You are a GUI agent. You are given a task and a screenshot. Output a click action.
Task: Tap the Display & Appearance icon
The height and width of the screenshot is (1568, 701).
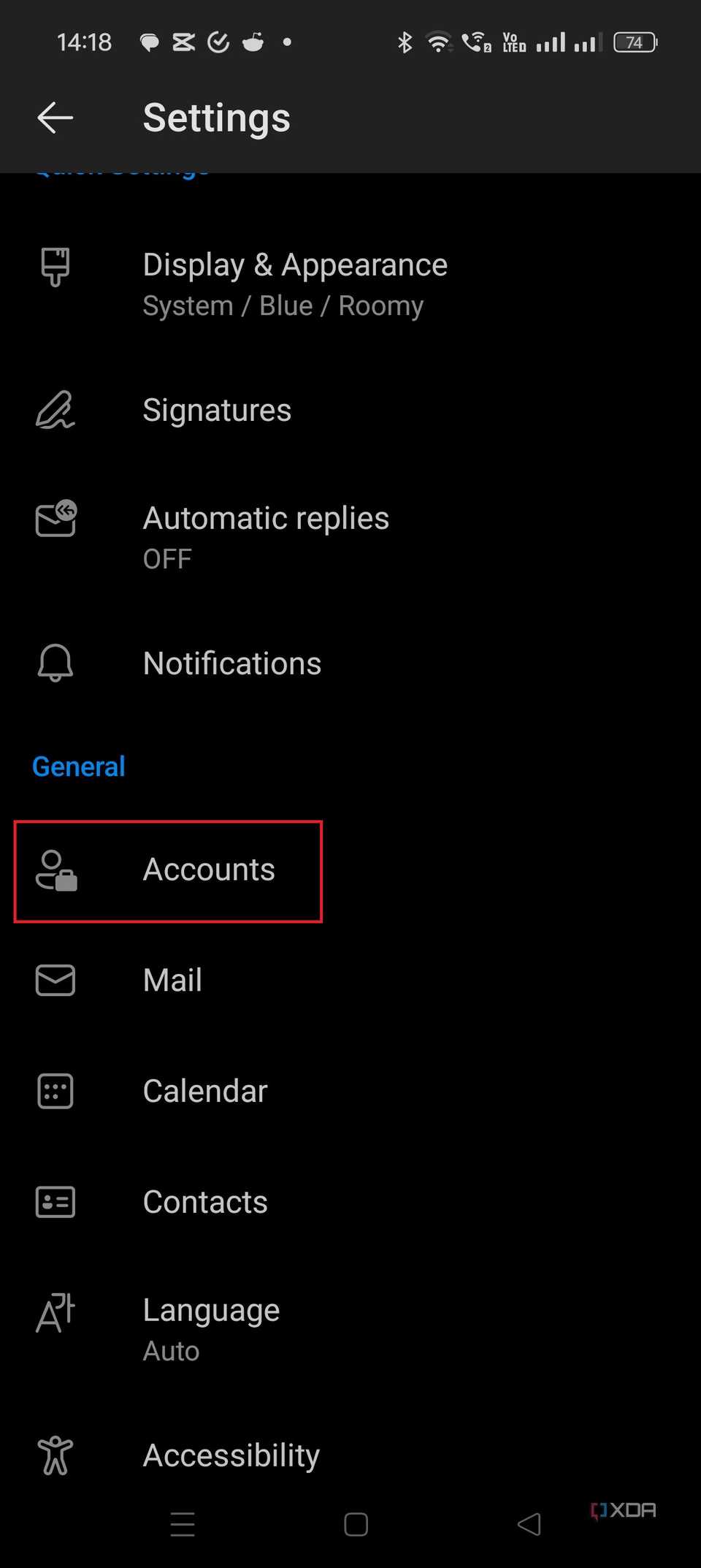pos(55,265)
